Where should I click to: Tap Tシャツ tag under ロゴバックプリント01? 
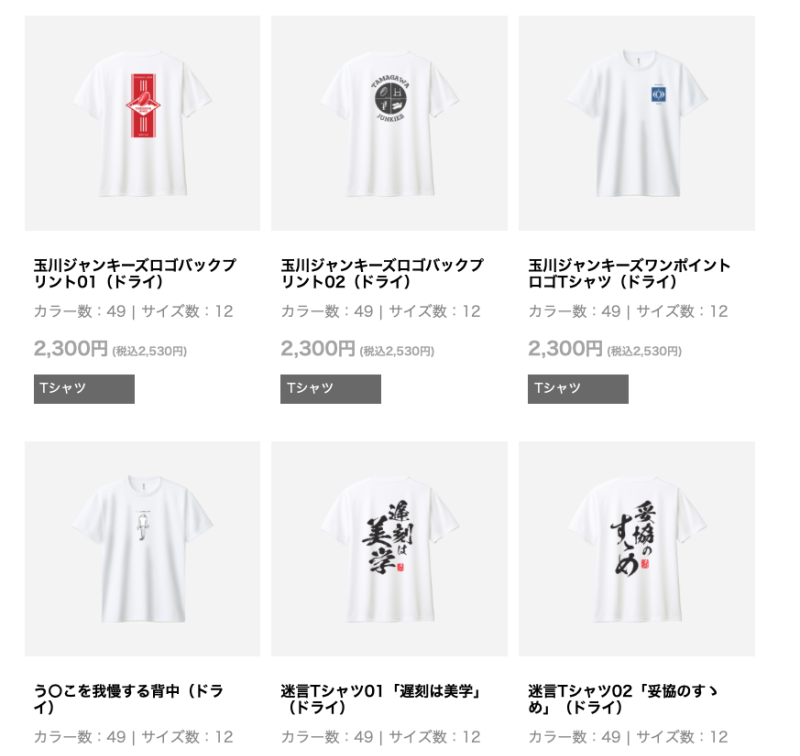[84, 389]
